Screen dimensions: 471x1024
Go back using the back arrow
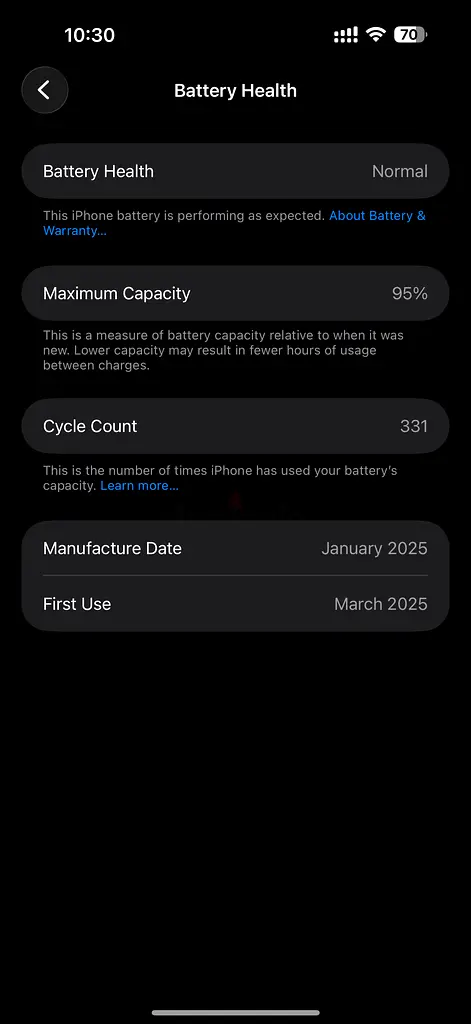pyautogui.click(x=44, y=90)
